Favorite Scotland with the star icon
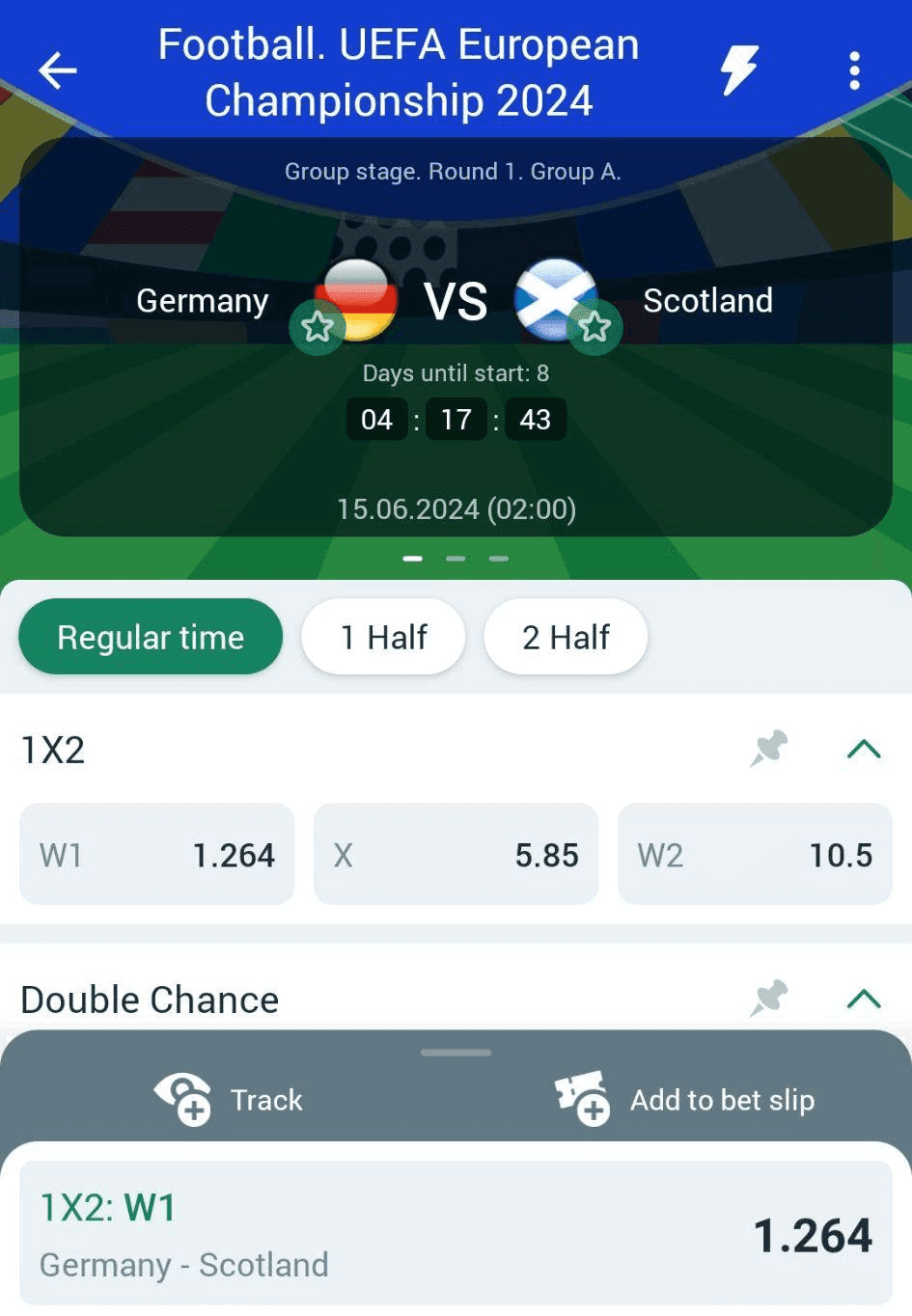This screenshot has width=912, height=1316. tap(594, 328)
